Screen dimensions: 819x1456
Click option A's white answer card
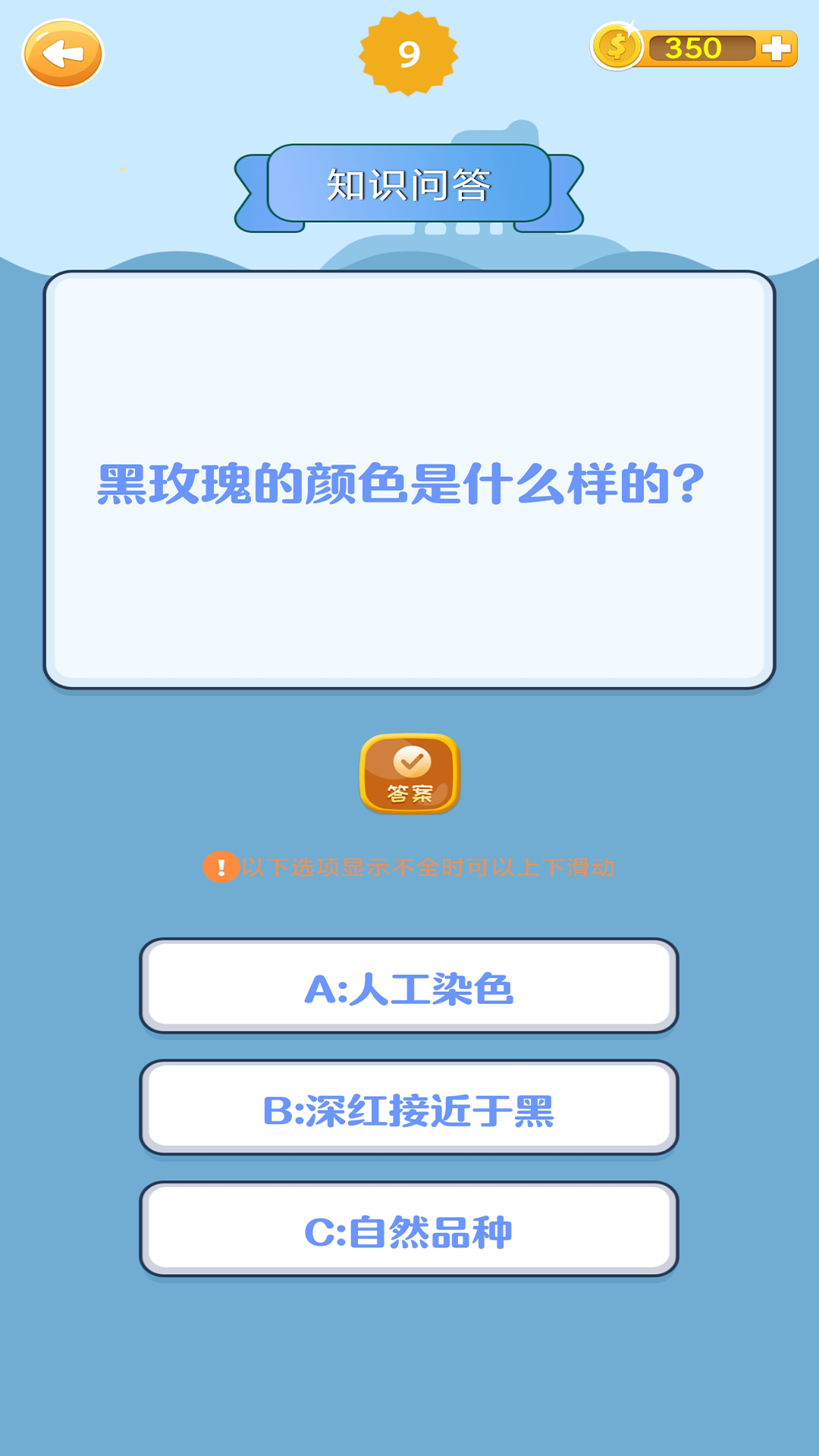pos(408,986)
